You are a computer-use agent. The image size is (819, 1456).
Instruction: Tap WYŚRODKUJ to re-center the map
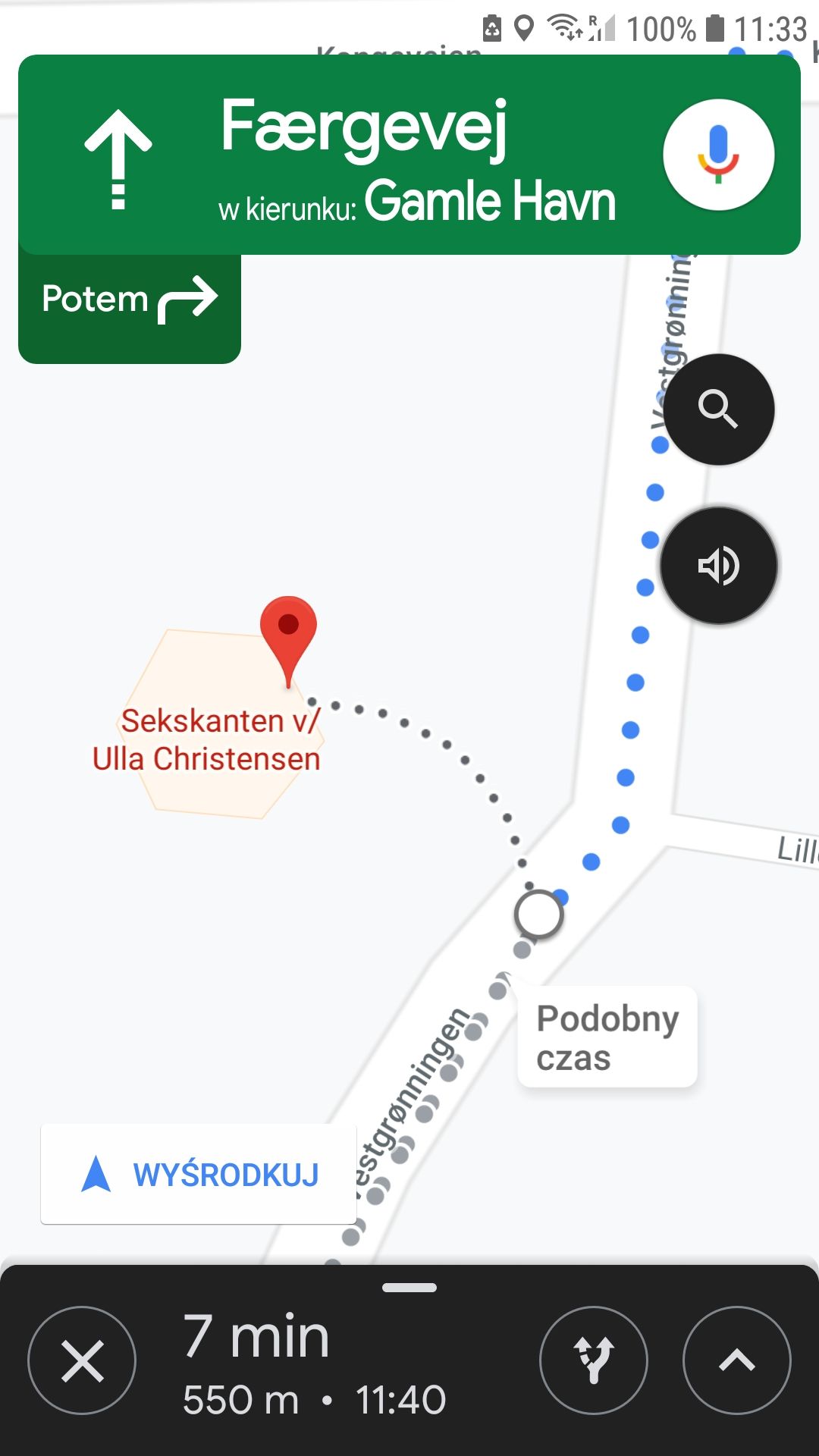199,1174
